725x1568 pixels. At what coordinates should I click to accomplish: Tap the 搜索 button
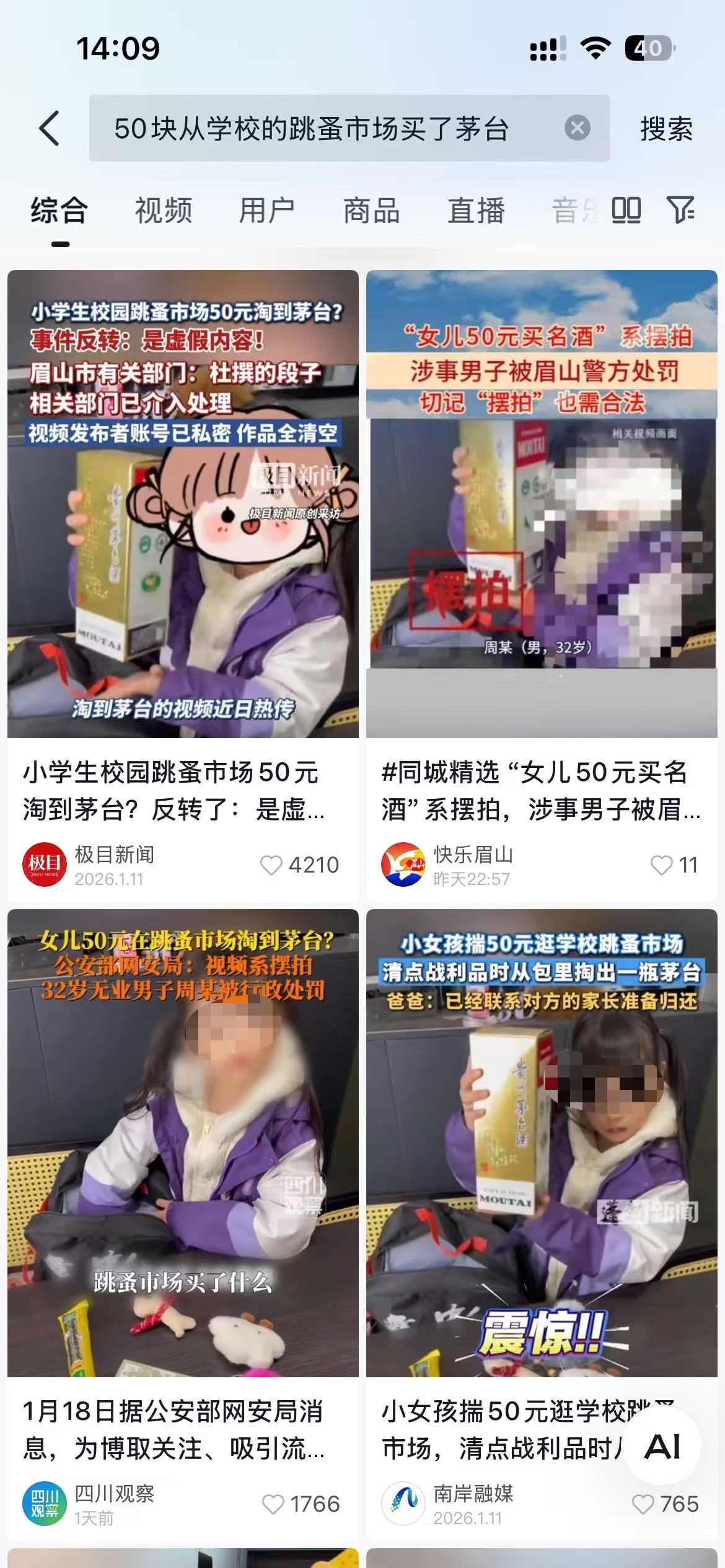coord(666,129)
